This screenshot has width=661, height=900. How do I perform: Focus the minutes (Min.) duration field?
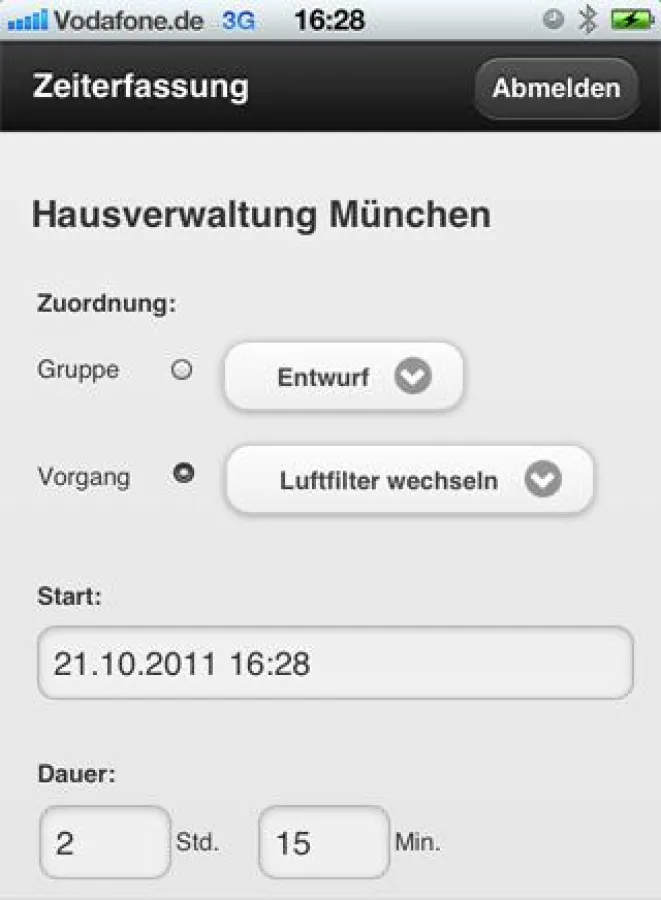324,842
